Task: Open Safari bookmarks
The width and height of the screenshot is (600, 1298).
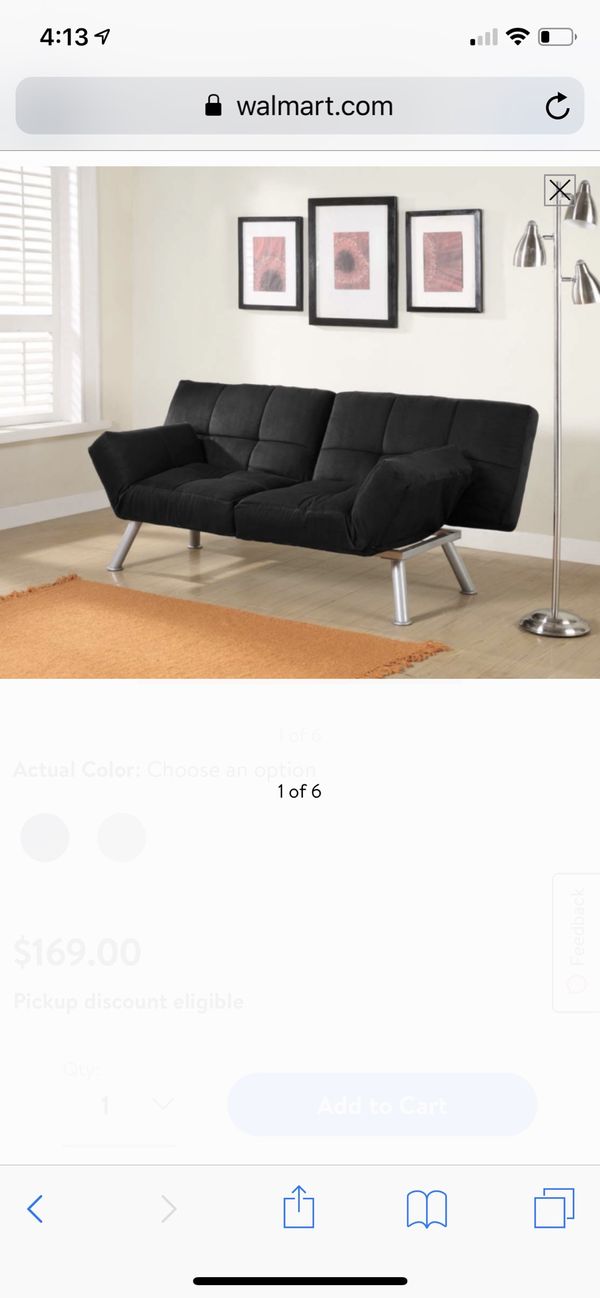Action: [427, 1210]
